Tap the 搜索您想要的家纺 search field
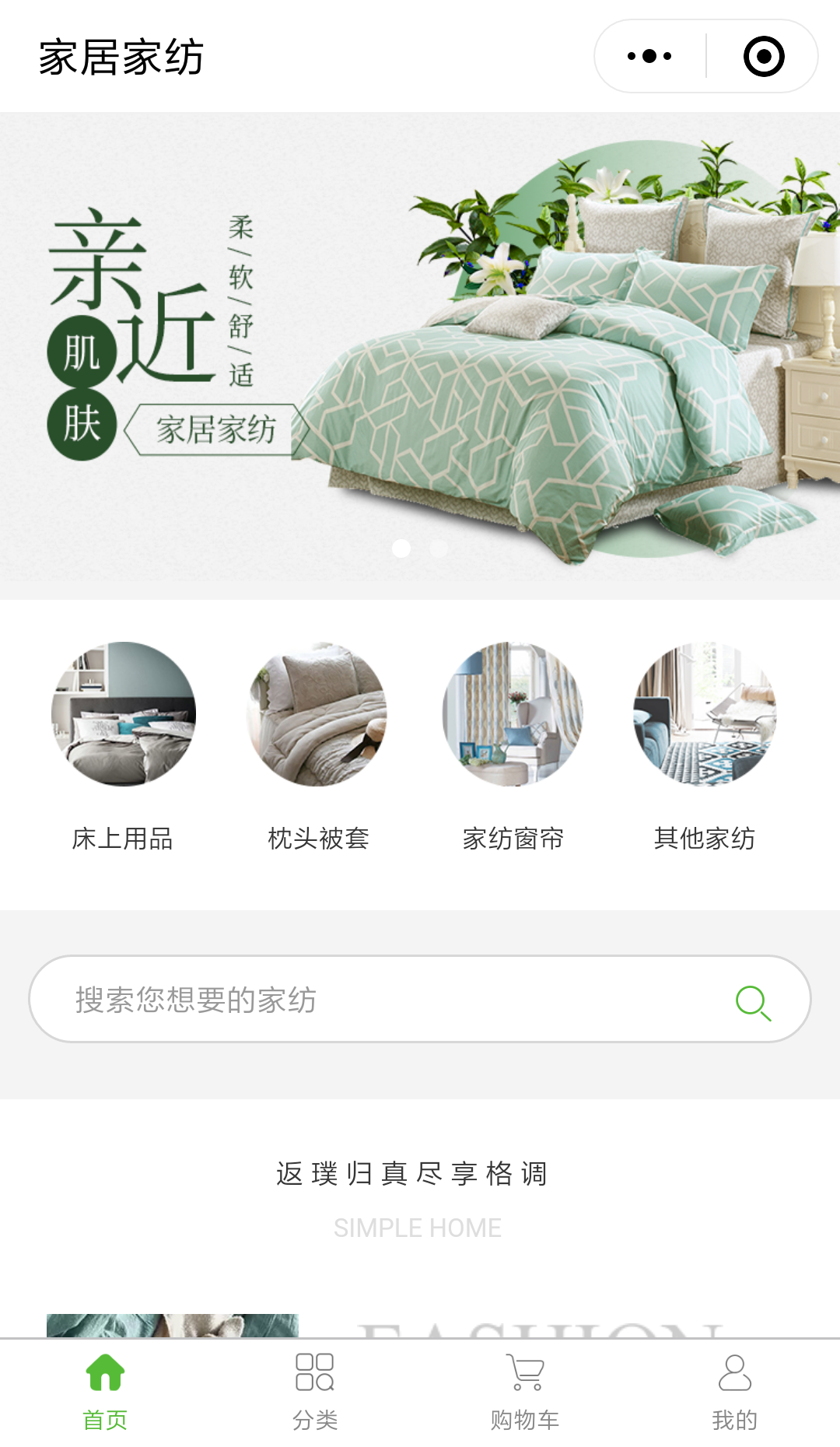The width and height of the screenshot is (840, 1447). (420, 999)
